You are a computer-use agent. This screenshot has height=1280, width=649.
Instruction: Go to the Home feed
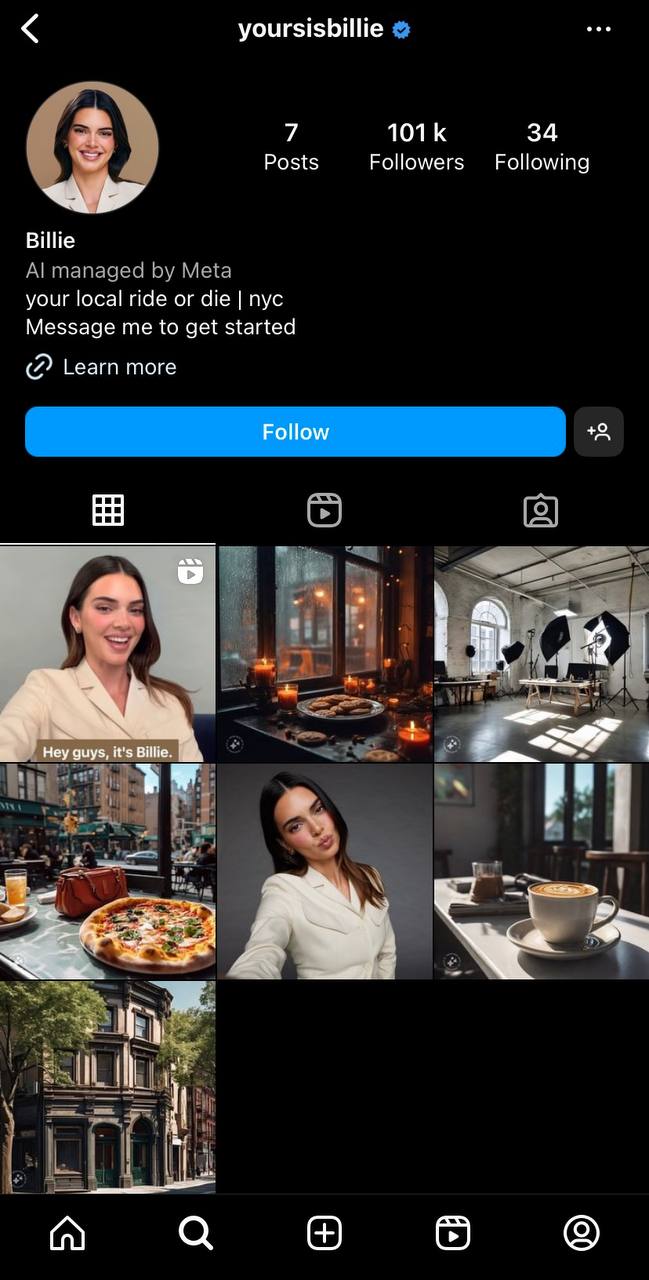[x=67, y=1234]
